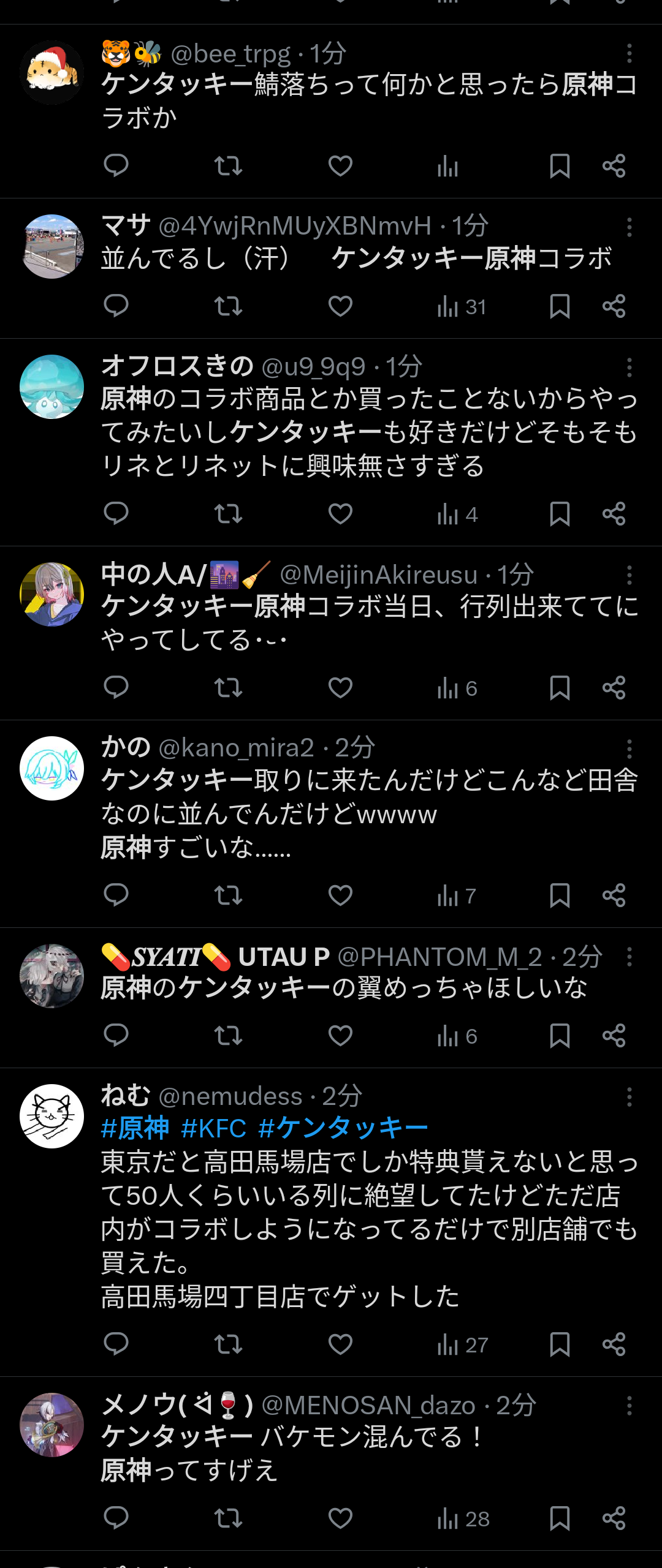Open かの's profile avatar
Viewport: 662px width, 1568px height.
(52, 768)
